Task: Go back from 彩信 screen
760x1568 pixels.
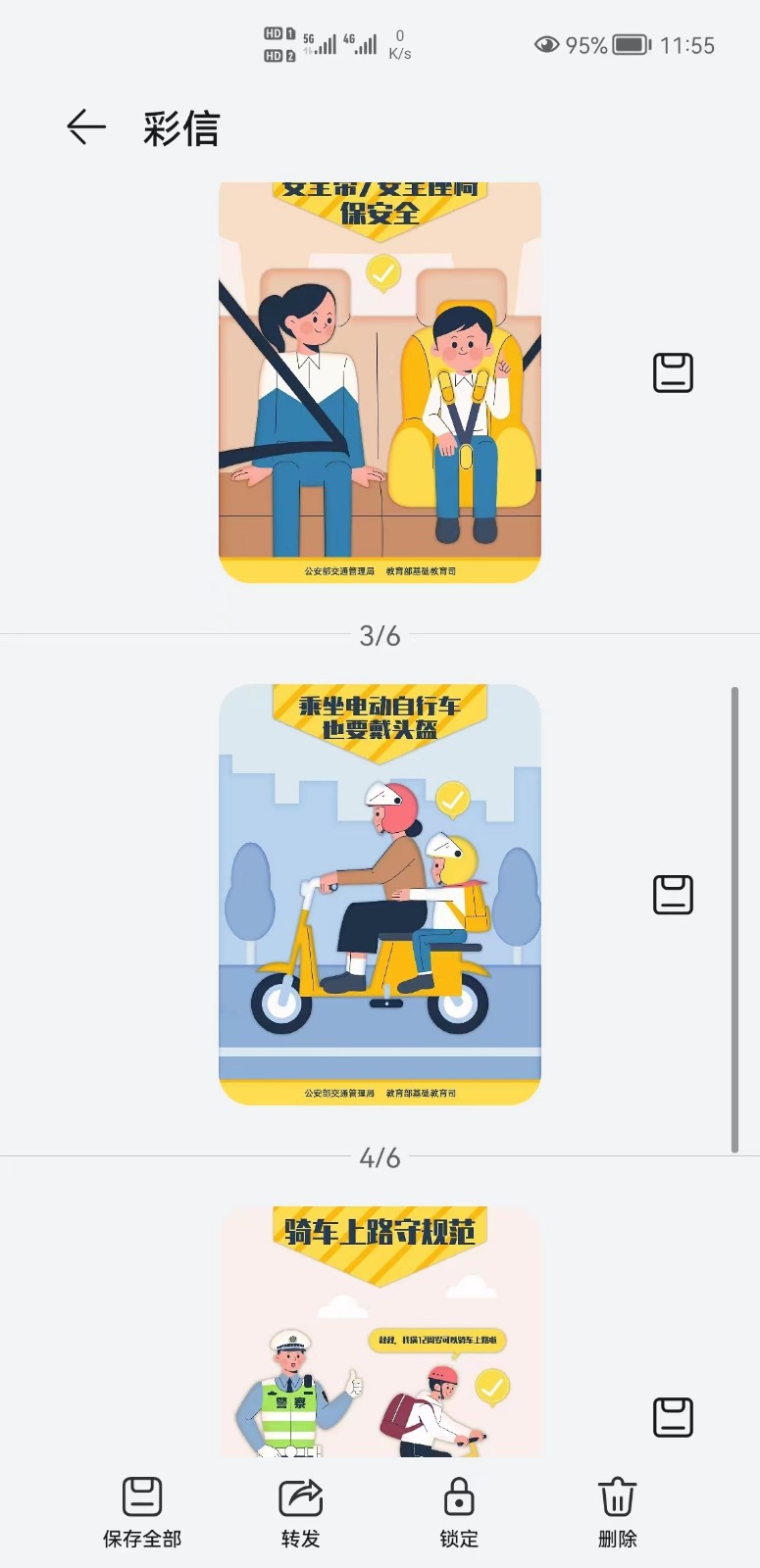Action: click(86, 127)
